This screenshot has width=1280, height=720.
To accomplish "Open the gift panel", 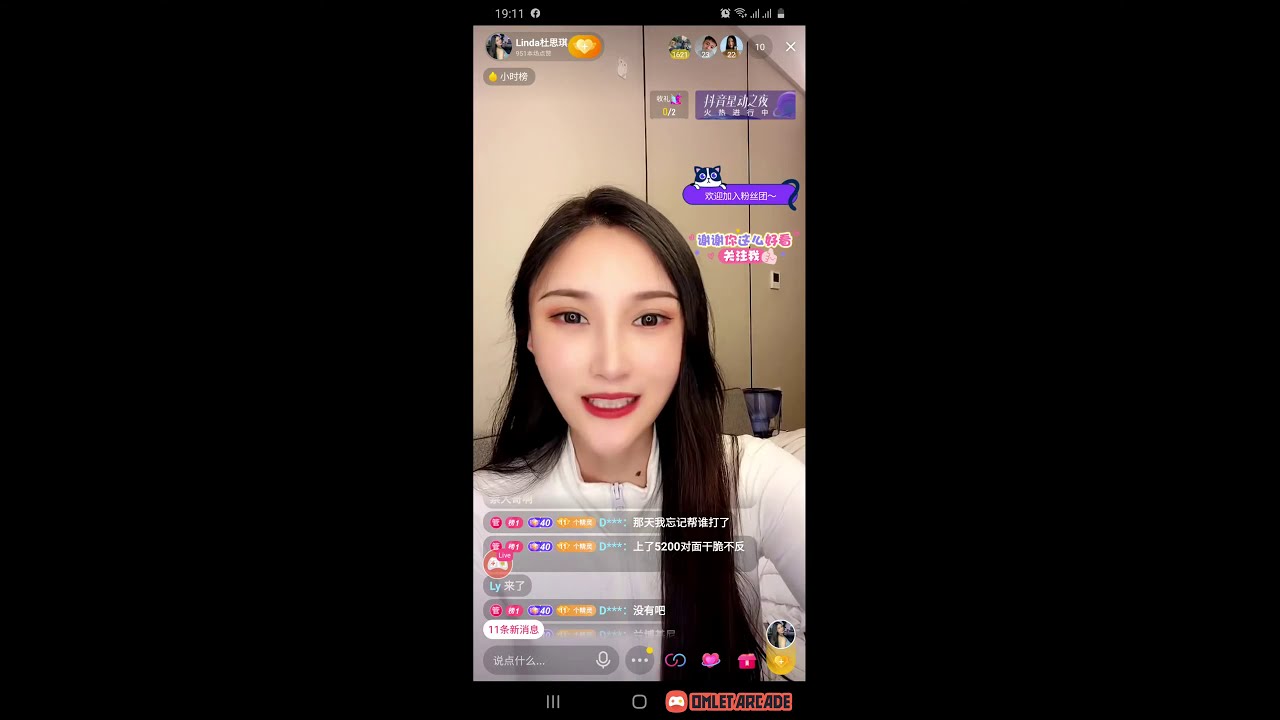I will [746, 660].
